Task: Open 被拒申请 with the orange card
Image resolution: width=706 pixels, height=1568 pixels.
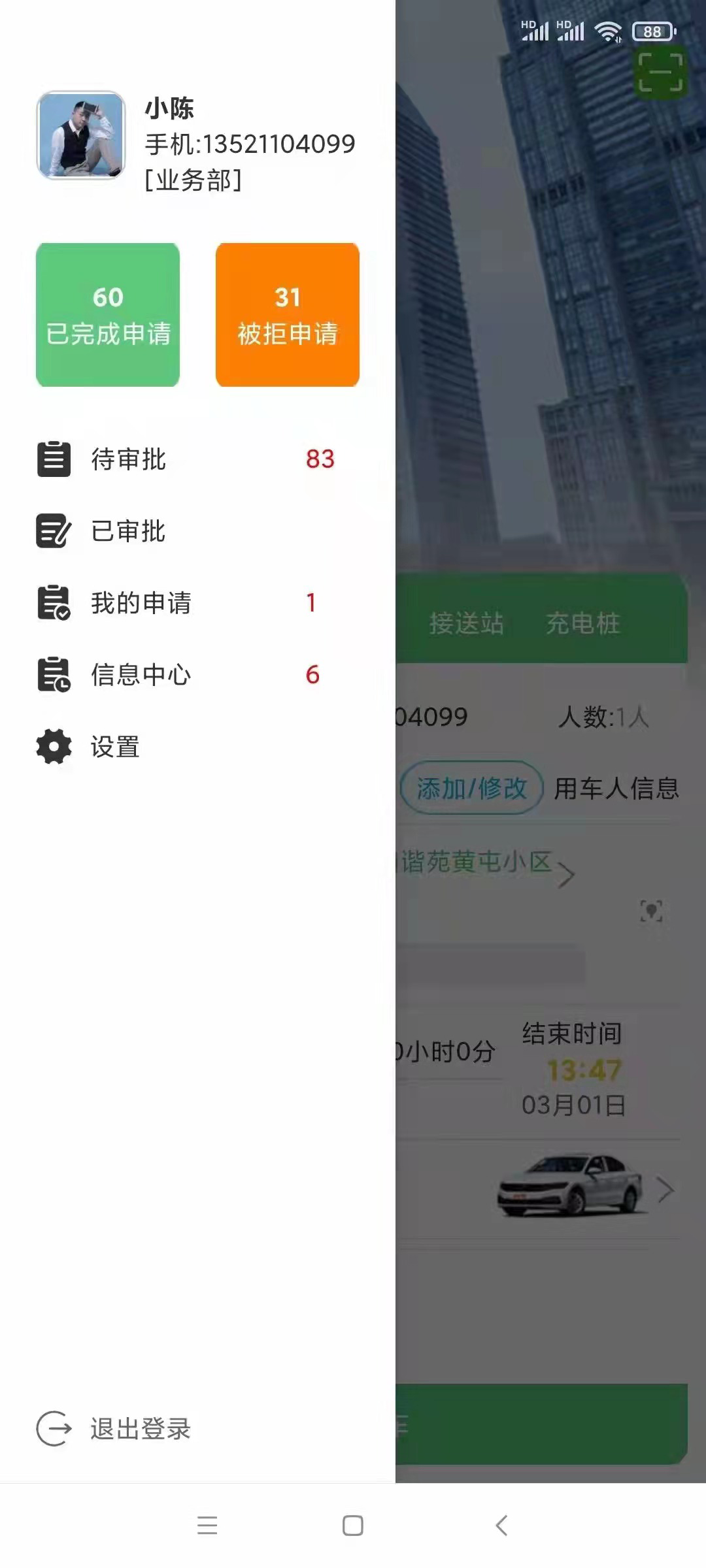Action: pyautogui.click(x=288, y=314)
